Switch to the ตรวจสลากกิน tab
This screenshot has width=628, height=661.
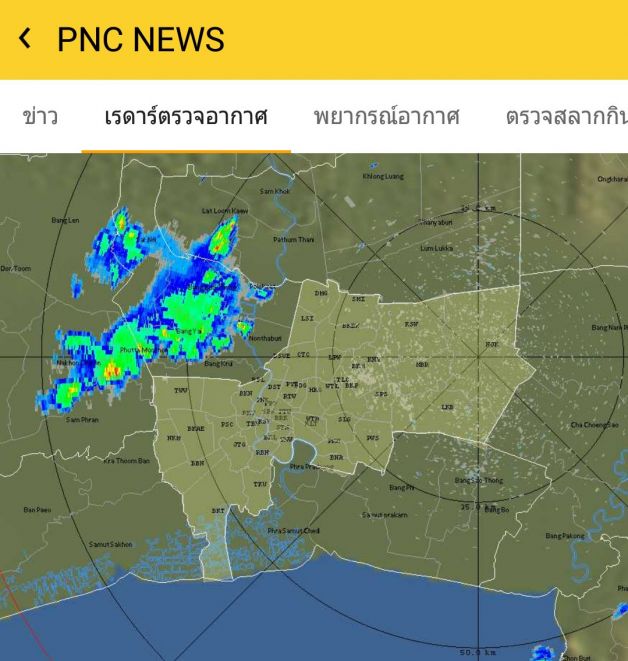click(x=566, y=117)
